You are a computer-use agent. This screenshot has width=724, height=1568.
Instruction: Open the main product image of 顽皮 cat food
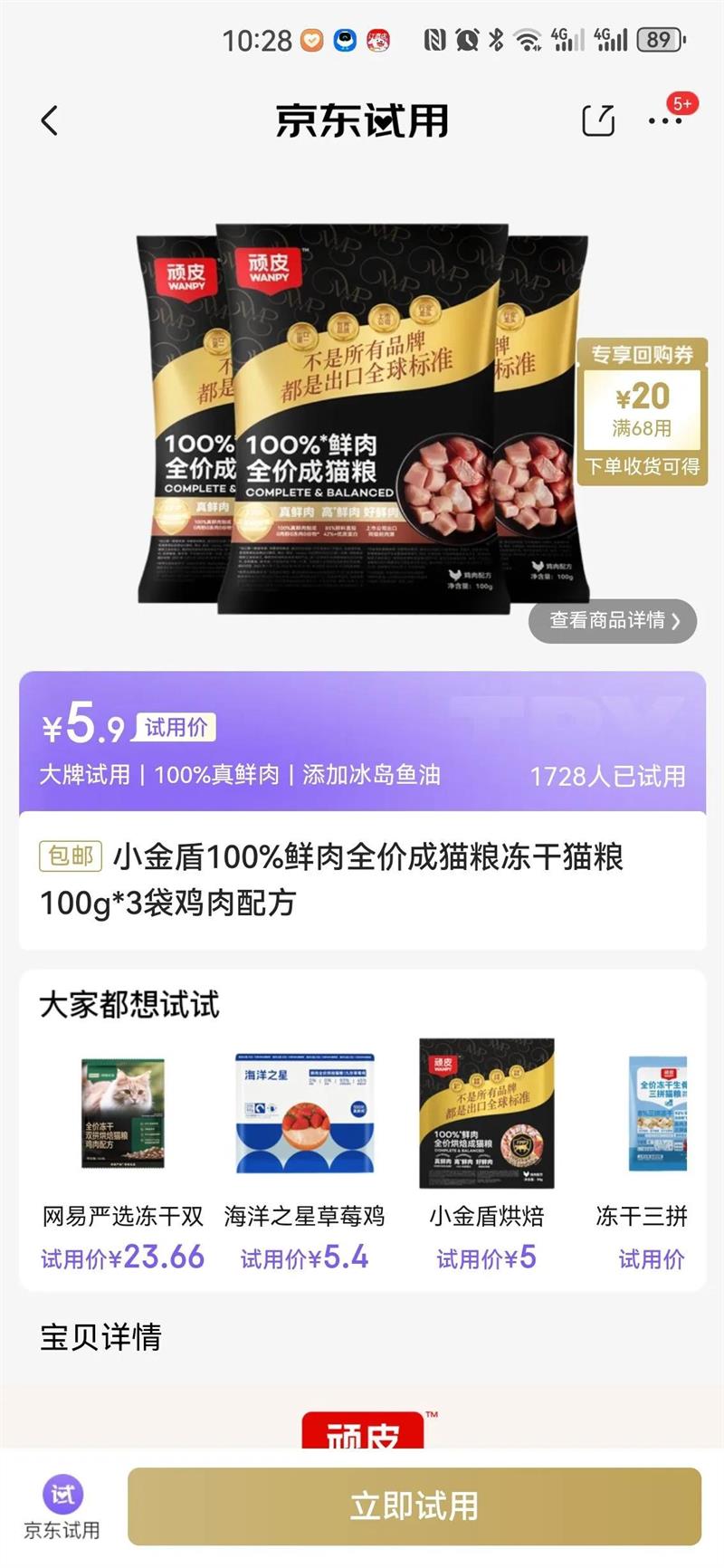362,416
